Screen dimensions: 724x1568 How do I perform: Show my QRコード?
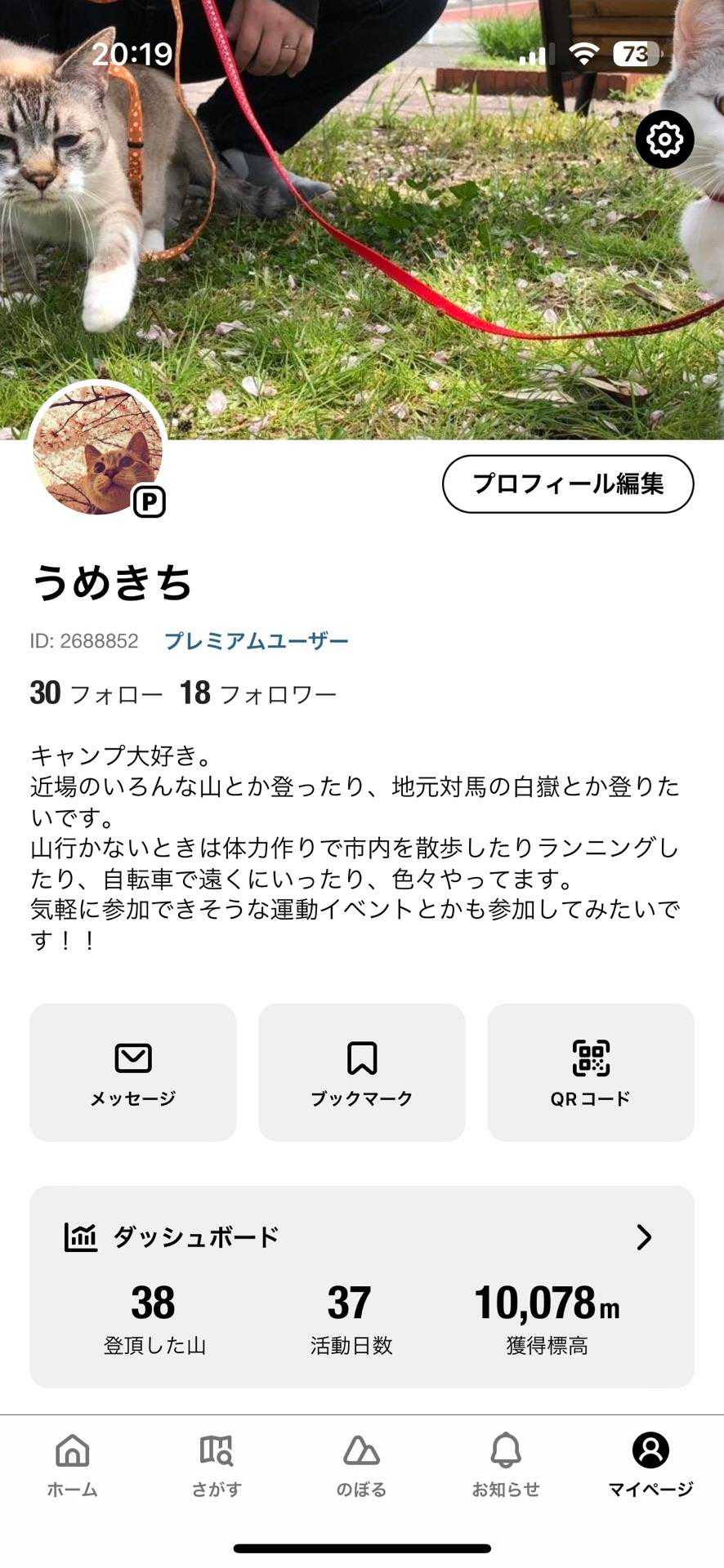591,1072
